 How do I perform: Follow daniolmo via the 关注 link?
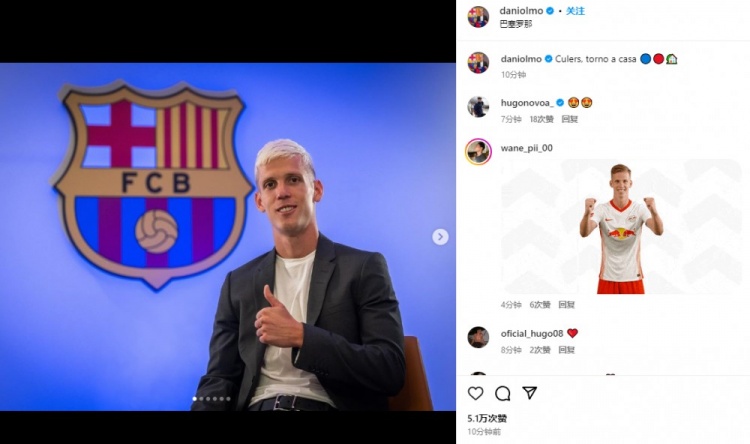tap(575, 11)
